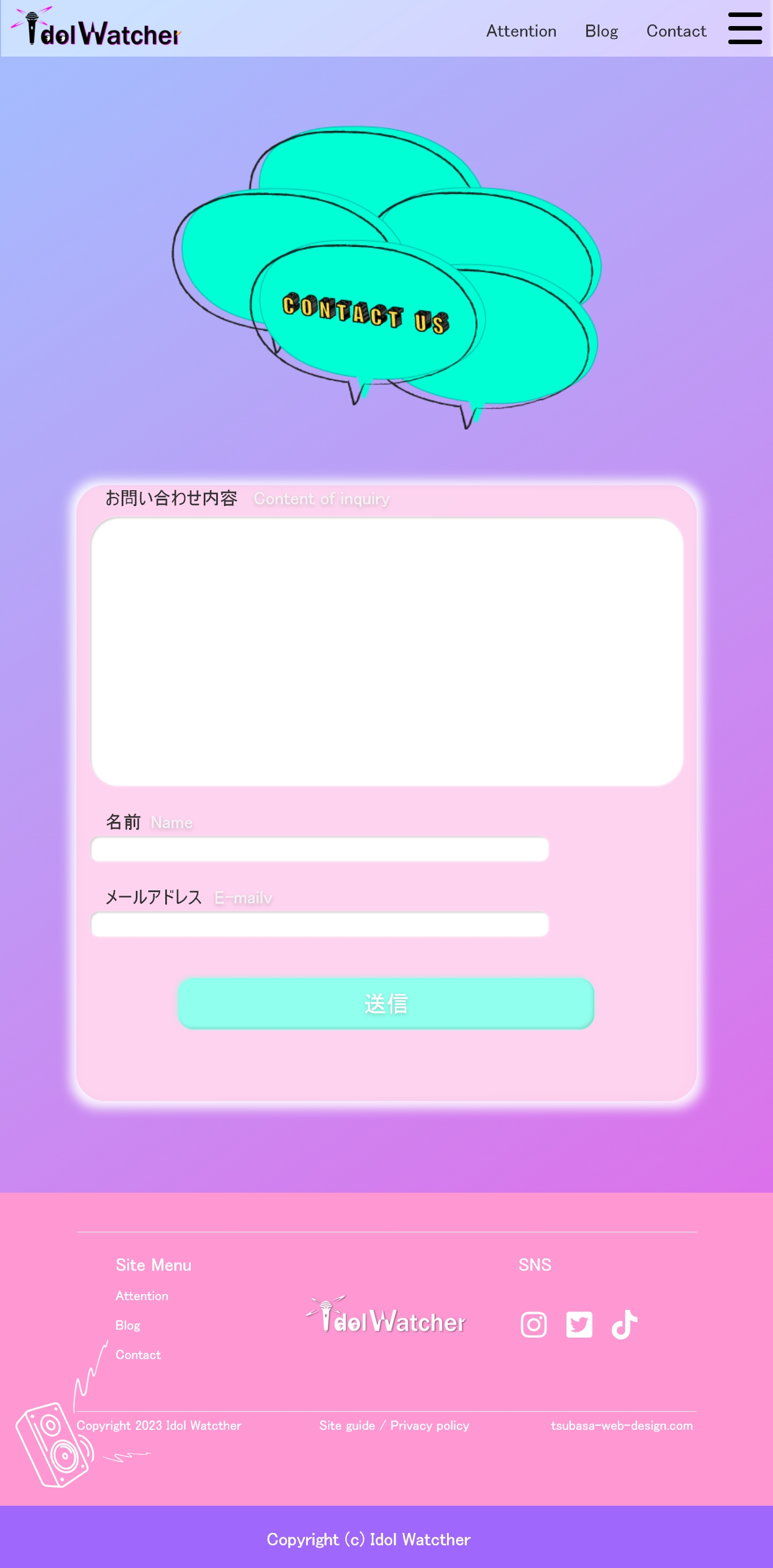Open Contact in the footer Site Menu
Image resolution: width=773 pixels, height=1568 pixels.
[x=138, y=1355]
